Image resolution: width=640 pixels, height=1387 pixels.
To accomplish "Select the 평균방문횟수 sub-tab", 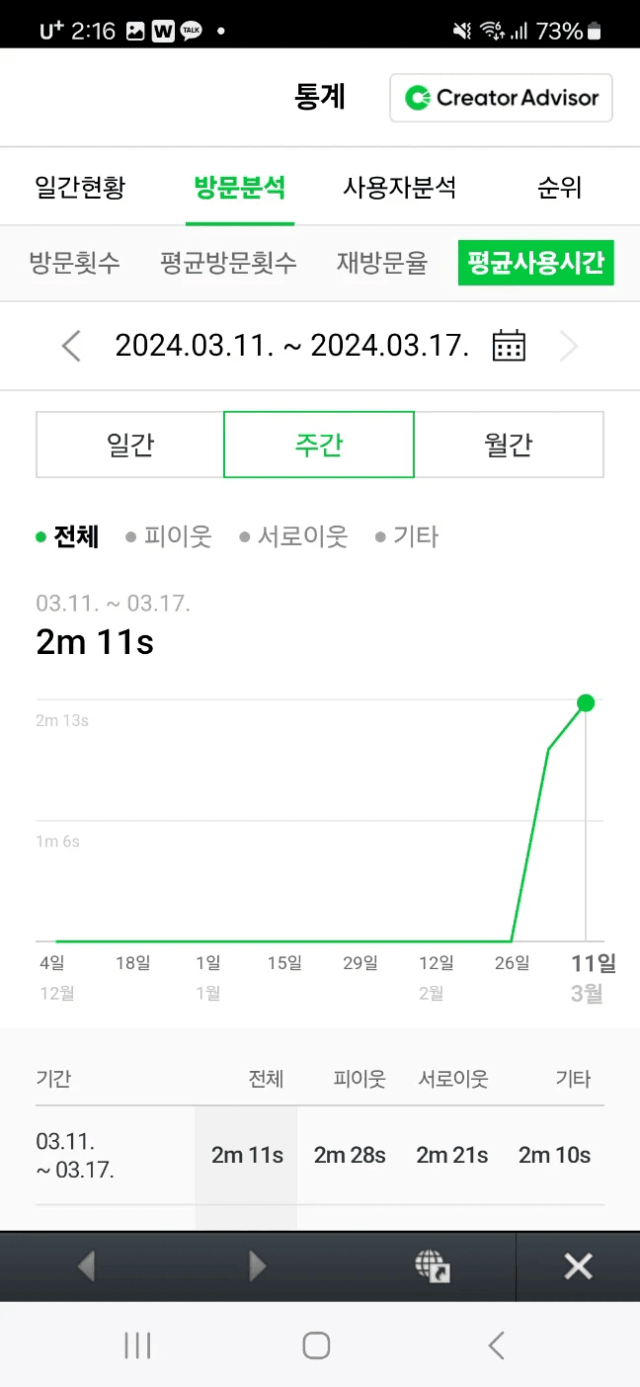I will click(x=229, y=263).
